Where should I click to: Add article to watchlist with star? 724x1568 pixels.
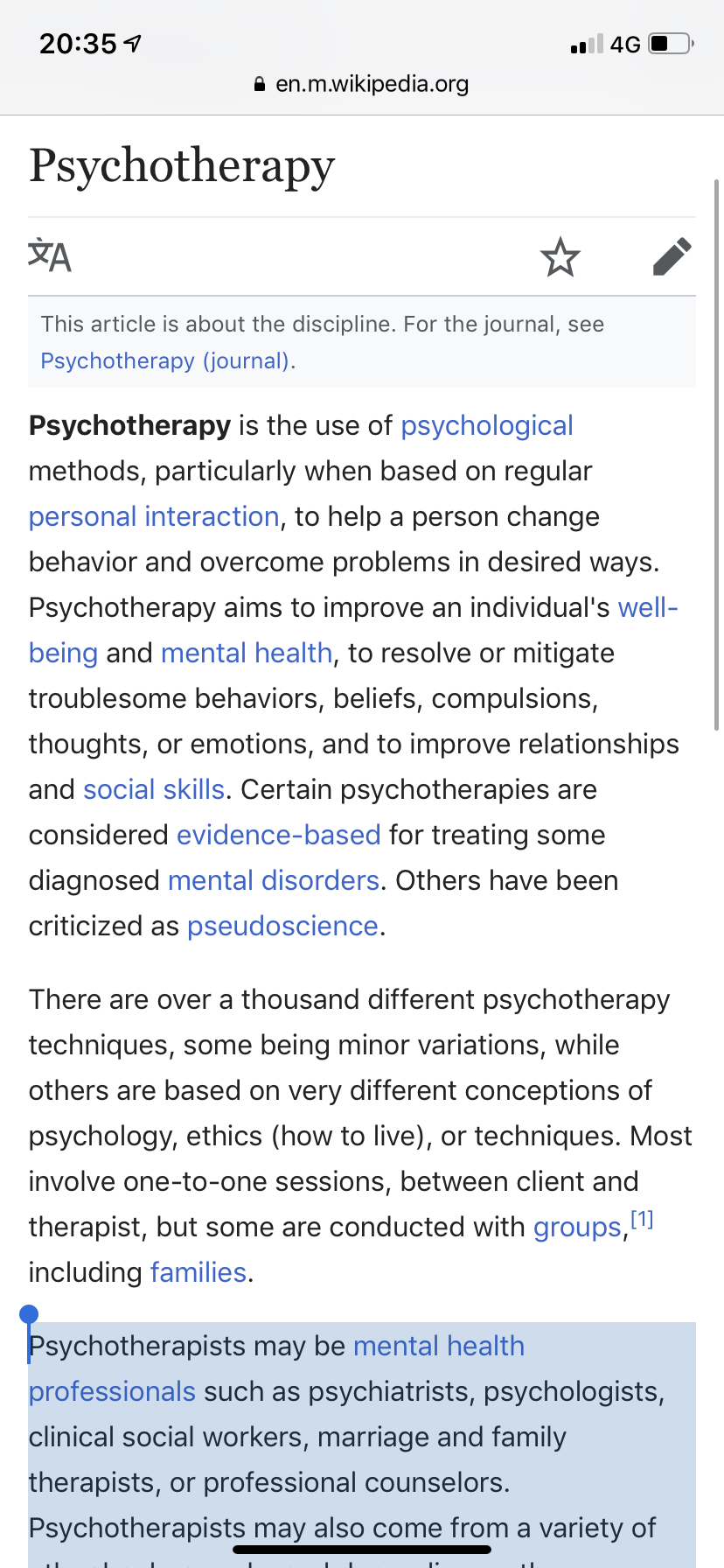(560, 257)
